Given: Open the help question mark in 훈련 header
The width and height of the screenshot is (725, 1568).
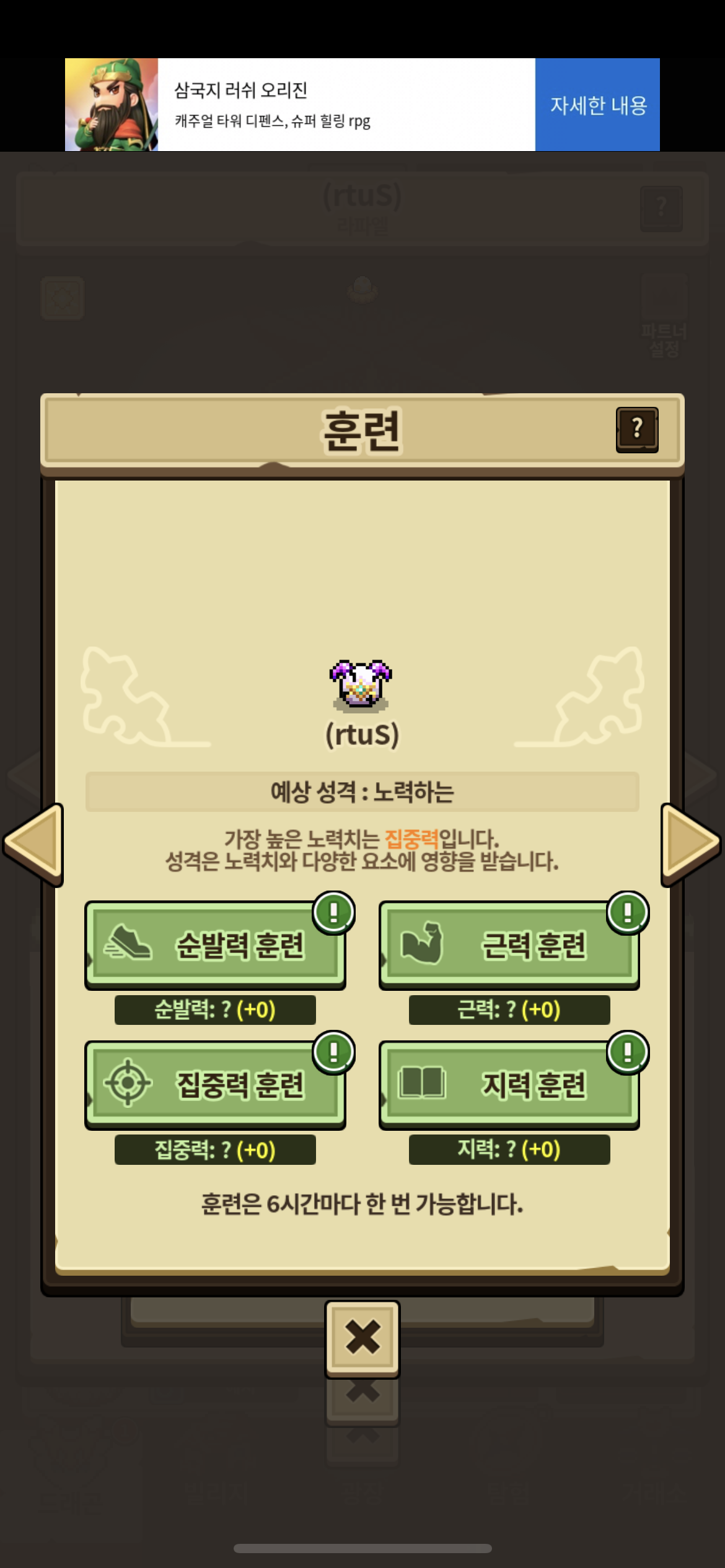Looking at the screenshot, I should pyautogui.click(x=637, y=430).
